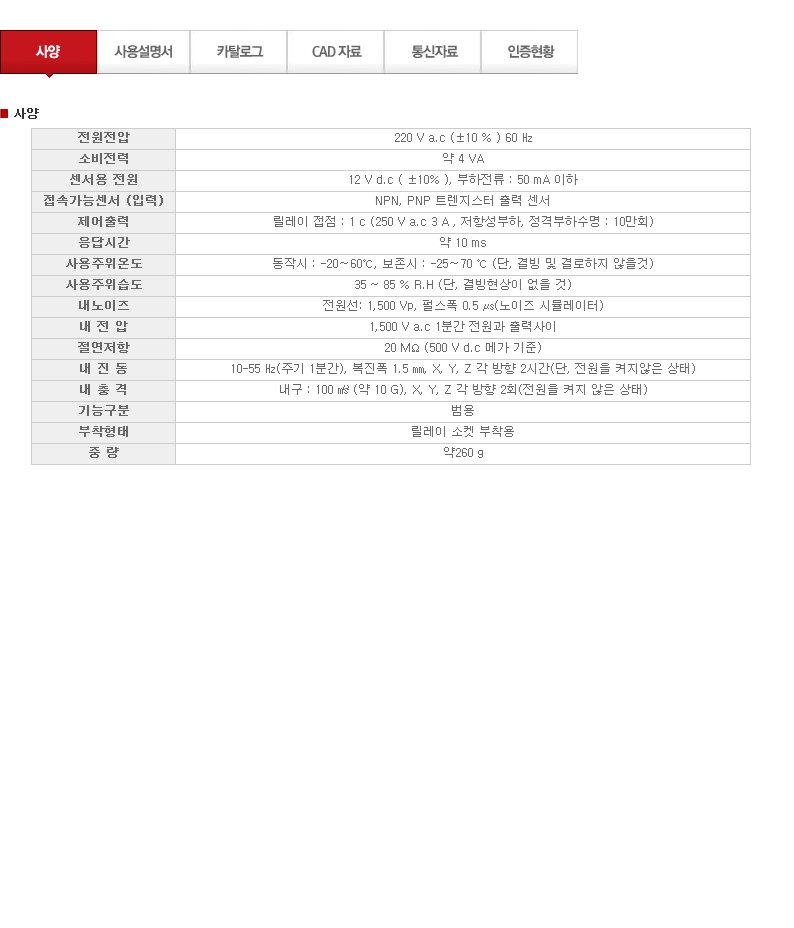Image resolution: width=794 pixels, height=928 pixels.
Task: Switch to the 사용설명서 tab
Action: click(144, 52)
